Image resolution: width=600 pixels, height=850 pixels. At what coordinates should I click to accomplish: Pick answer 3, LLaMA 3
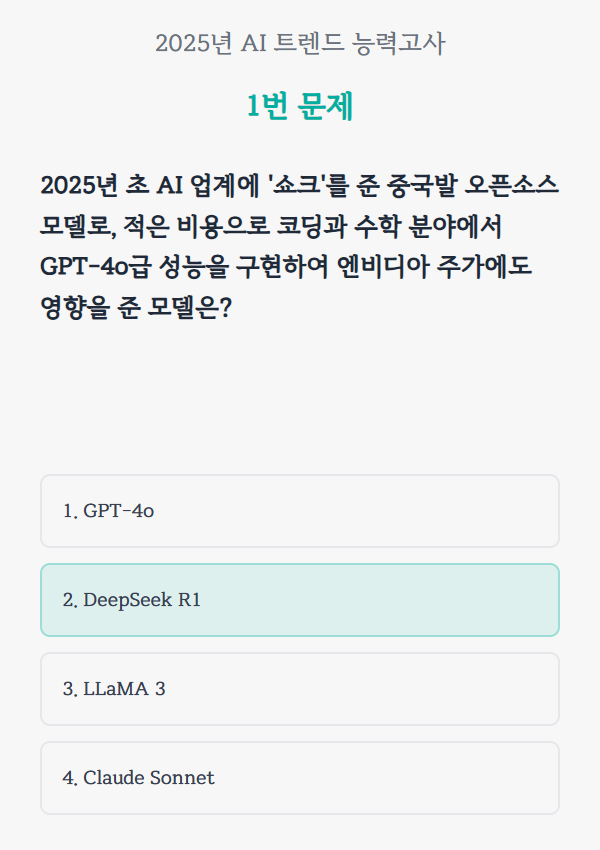point(299,689)
